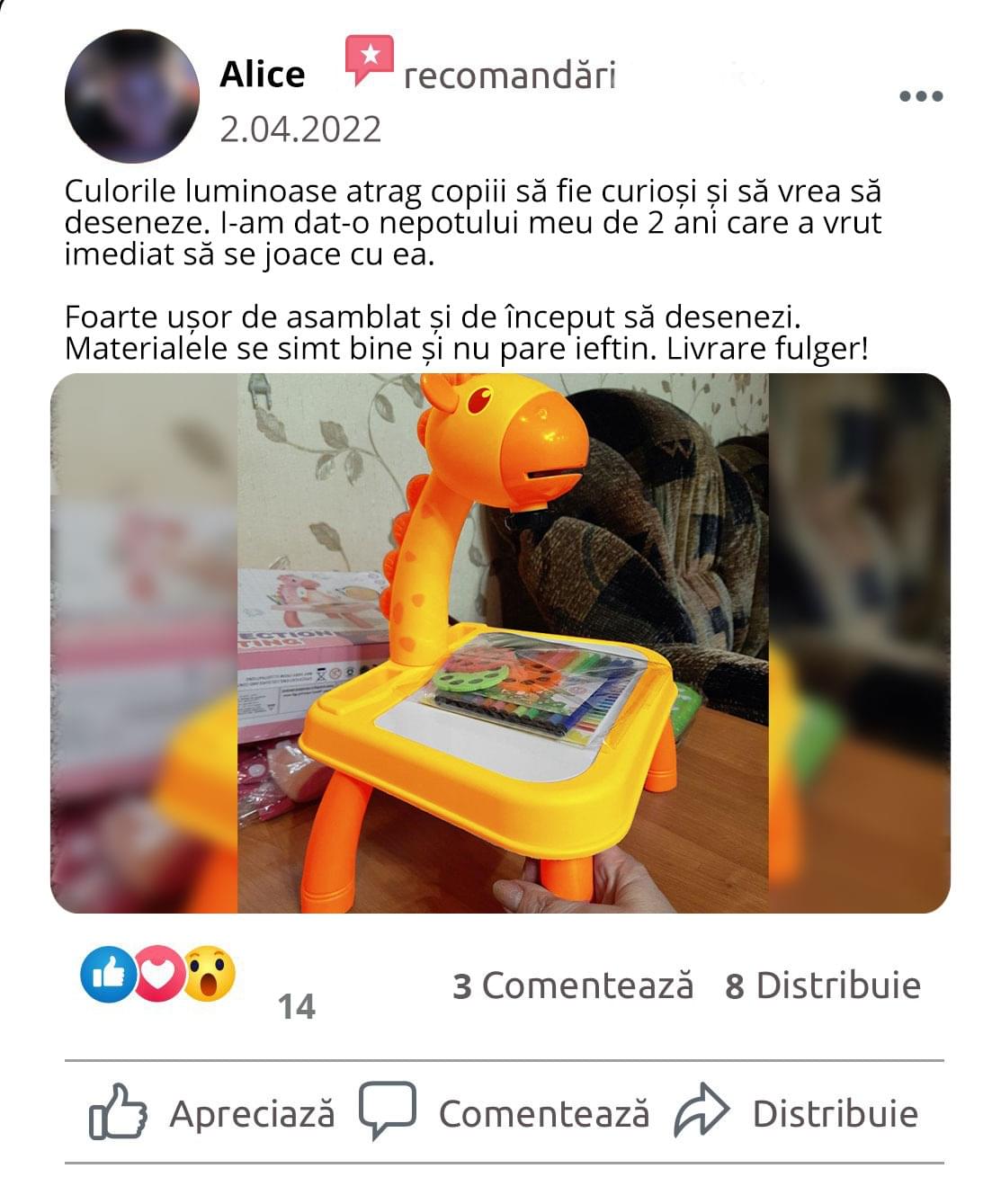
Task: Like the post with Apreciază
Action: 211,1113
